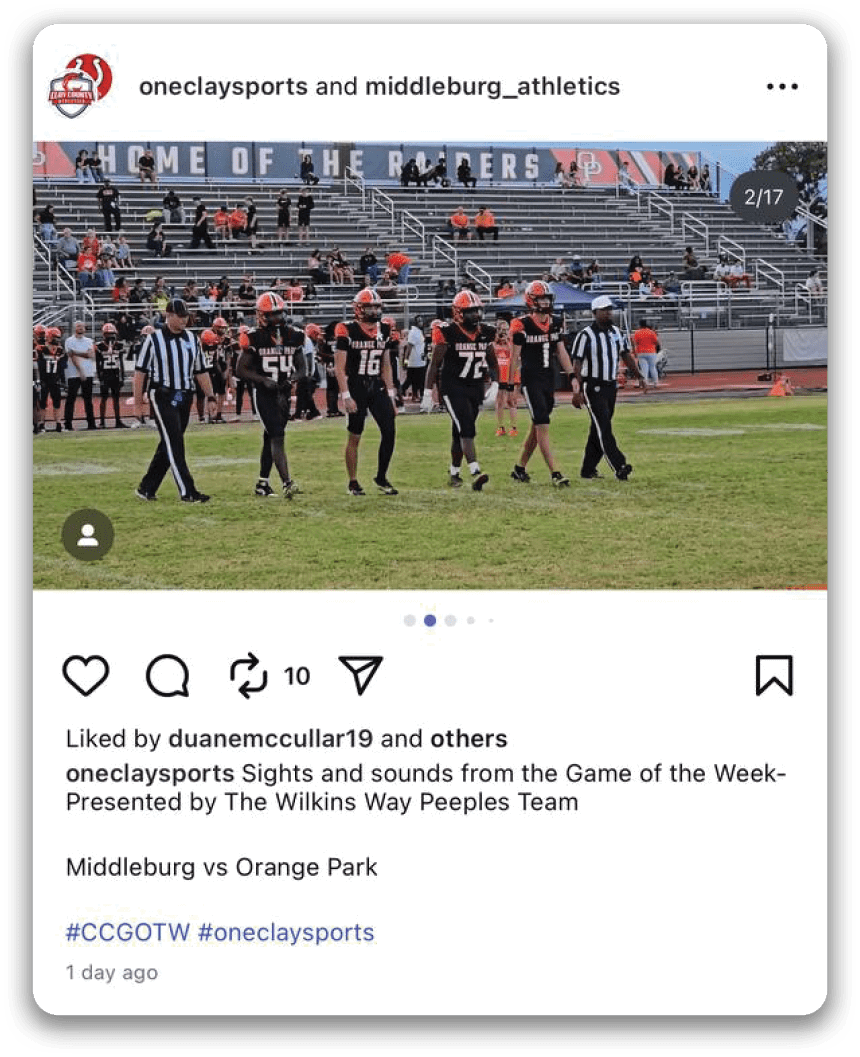Visit the middleburg_athletics profile

pos(492,87)
